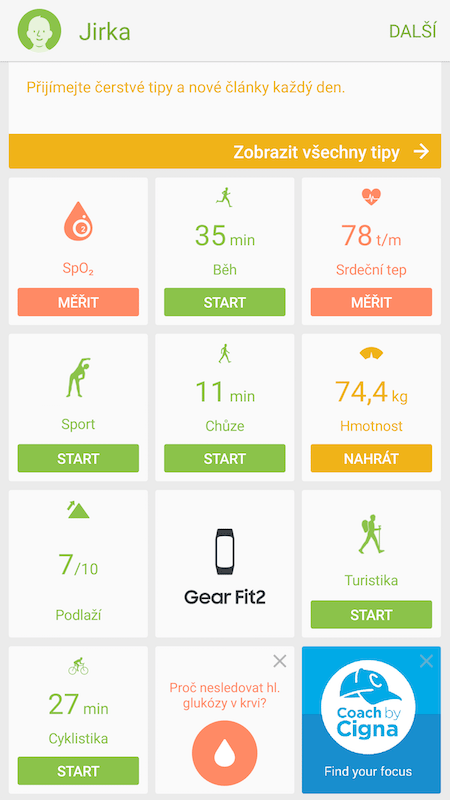Measure SpO₂ with the MĚŘIT button

(78, 302)
